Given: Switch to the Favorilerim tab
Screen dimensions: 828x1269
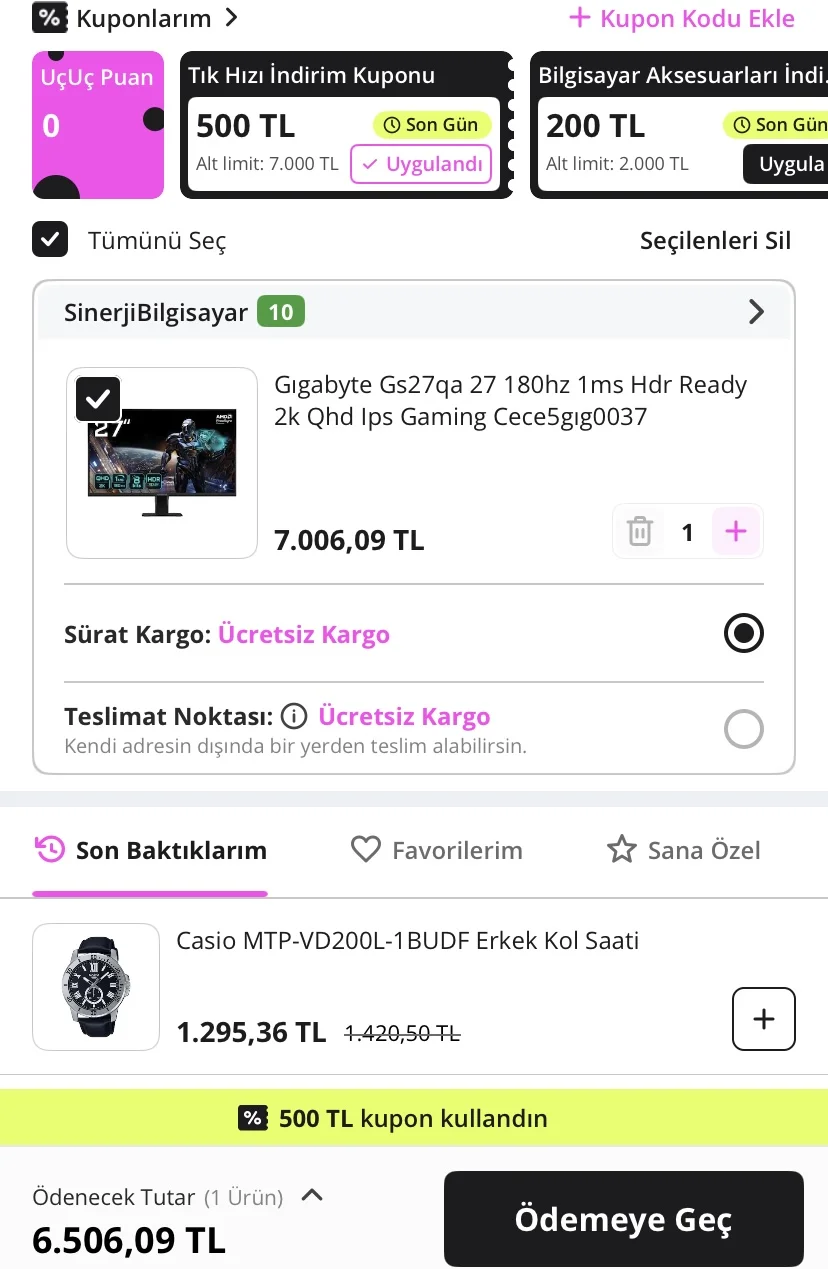Looking at the screenshot, I should (437, 851).
